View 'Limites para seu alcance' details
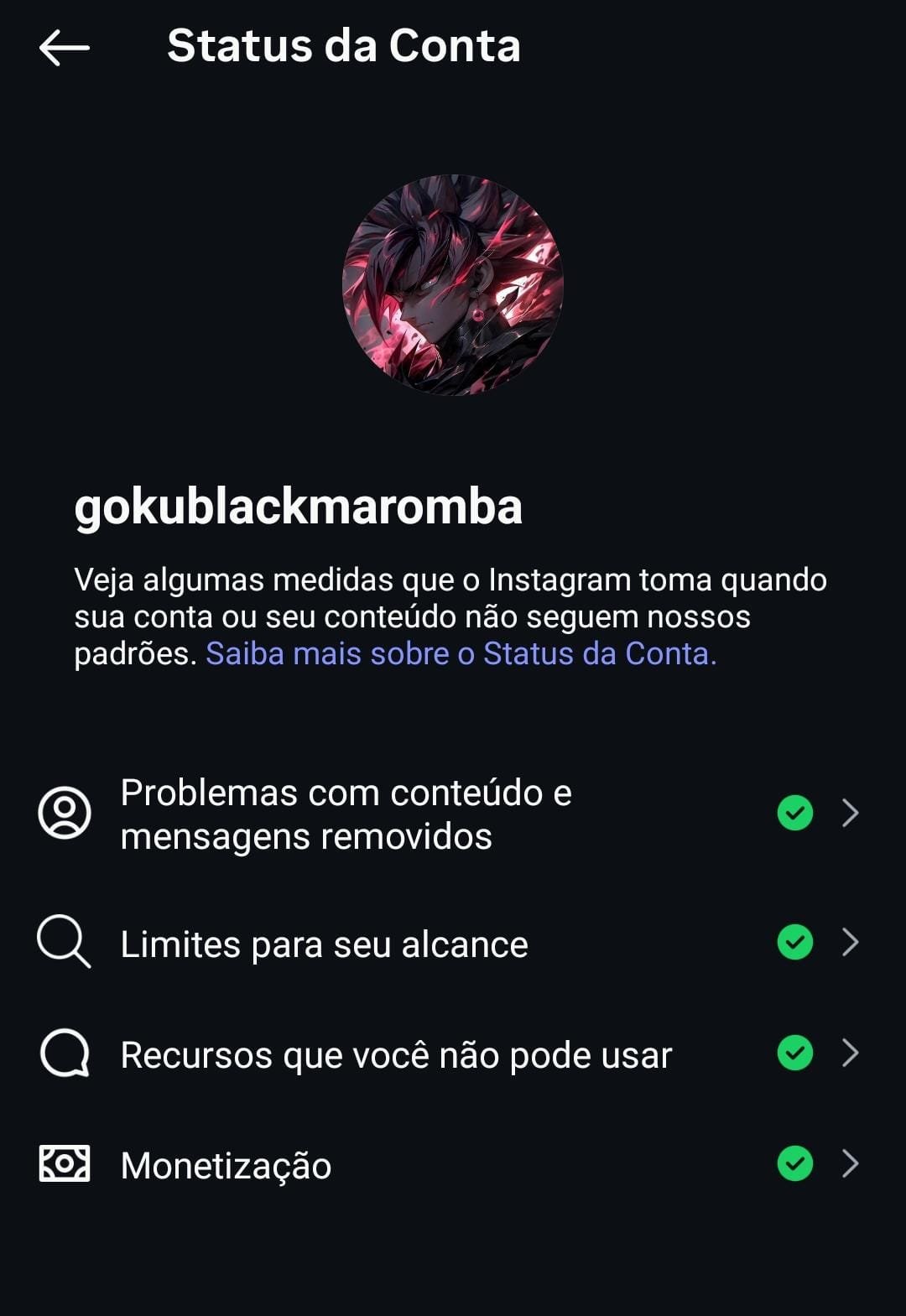 click(324, 944)
